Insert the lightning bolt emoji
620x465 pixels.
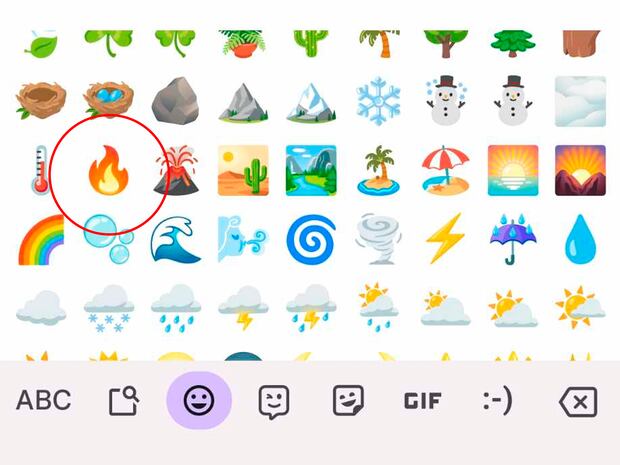coord(443,238)
